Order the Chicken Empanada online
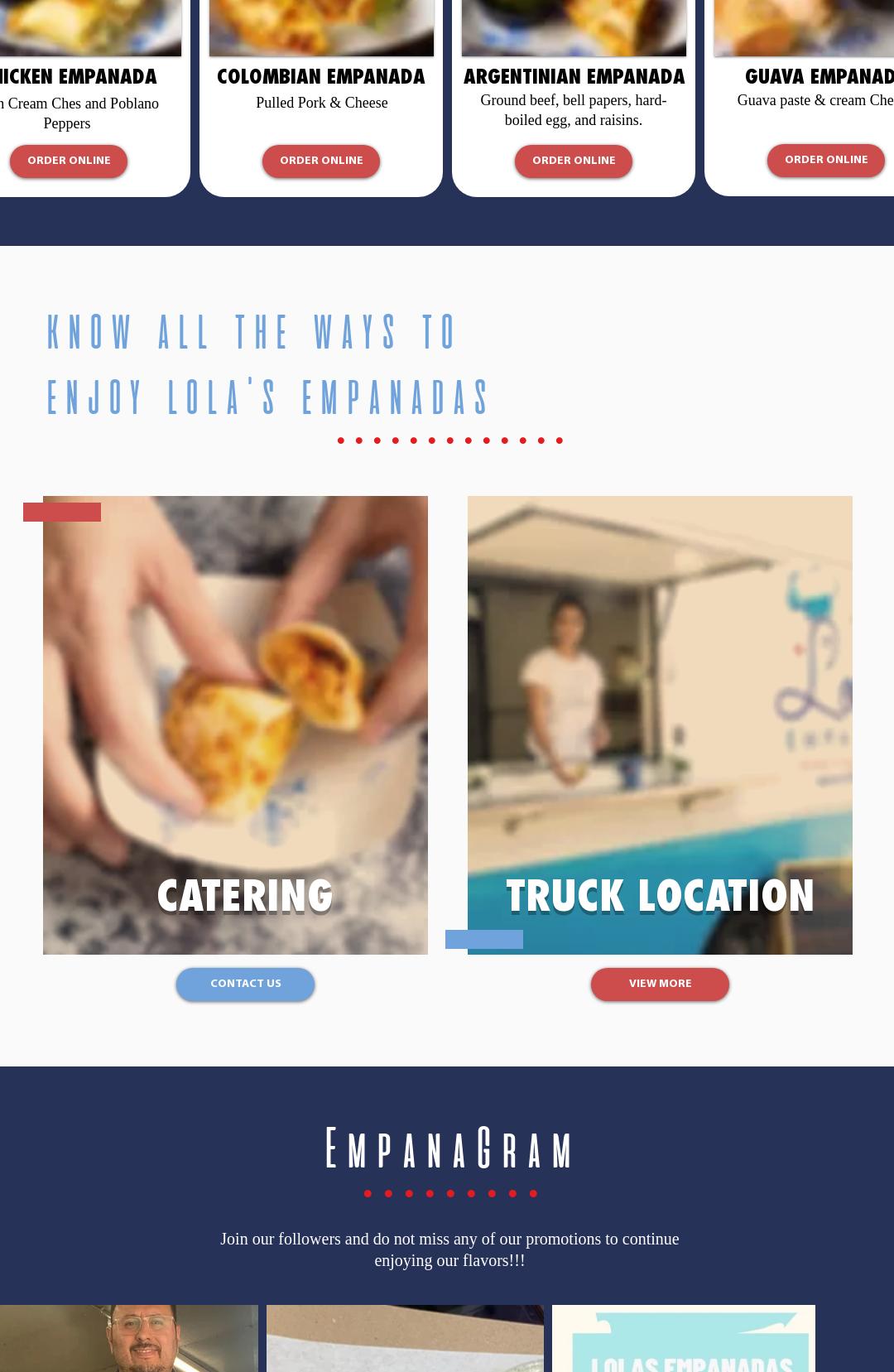 (x=69, y=160)
